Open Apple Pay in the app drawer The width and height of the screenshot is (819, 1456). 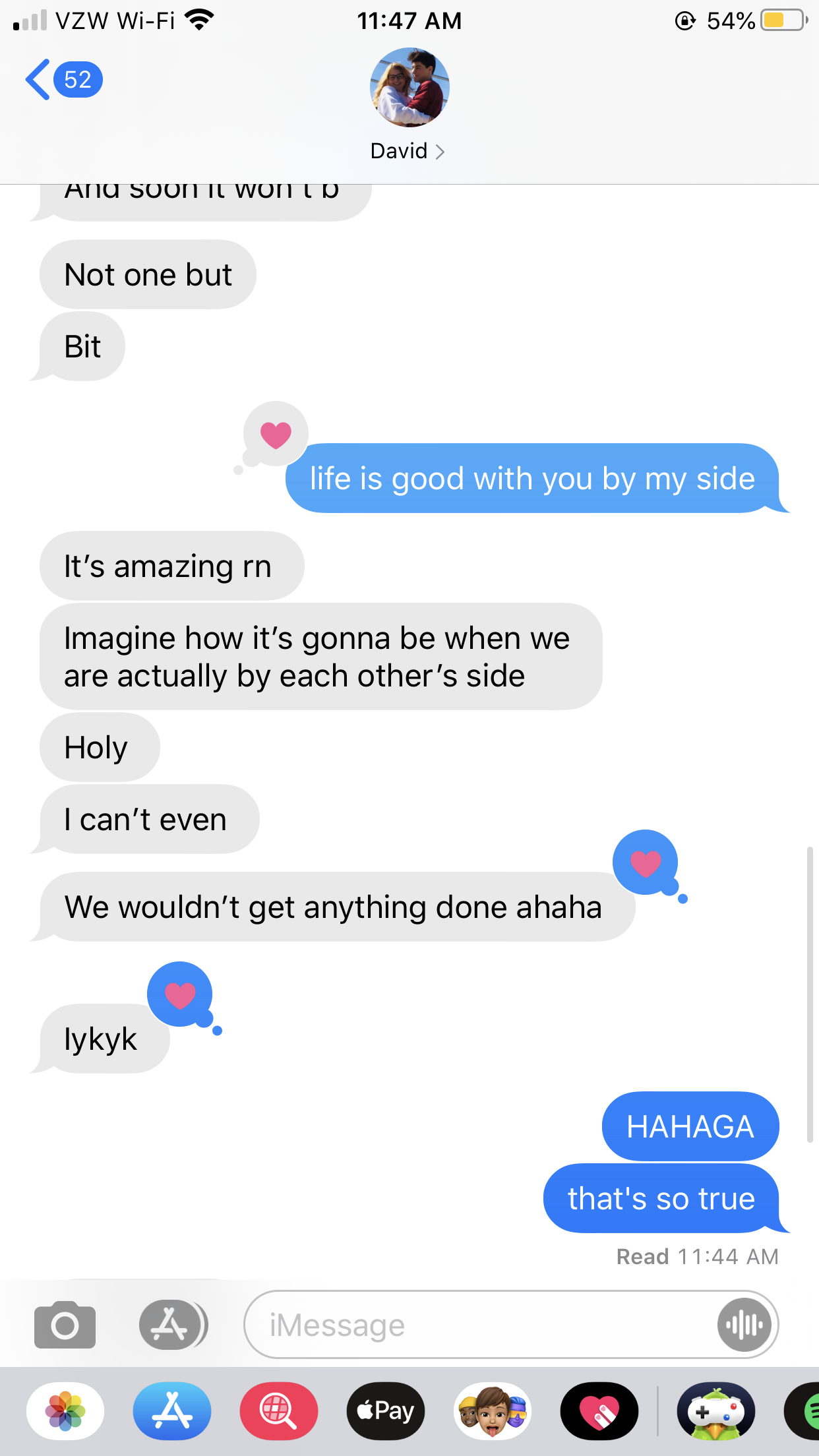386,1411
